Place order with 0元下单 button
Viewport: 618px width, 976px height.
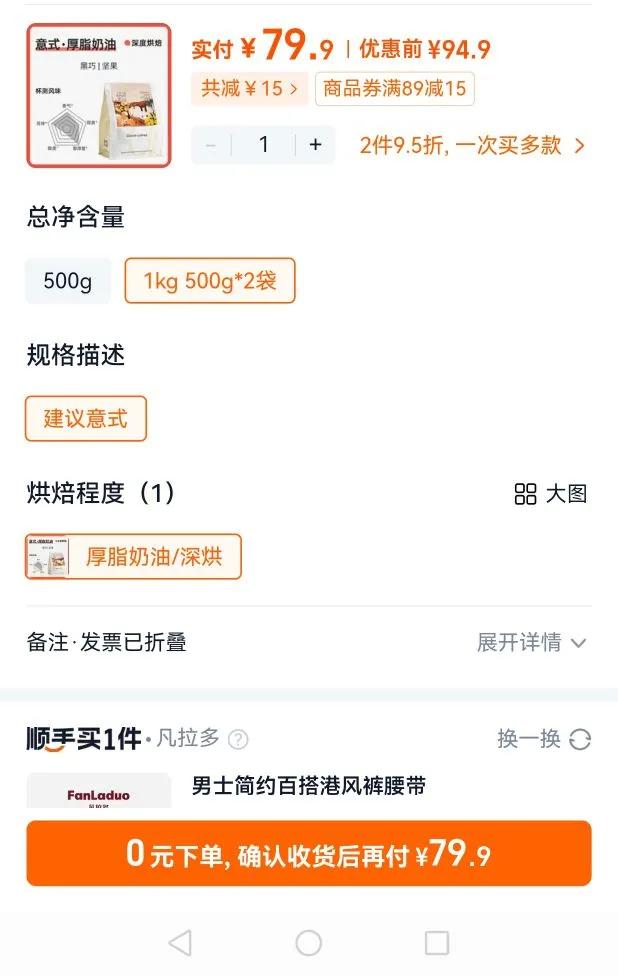[309, 853]
